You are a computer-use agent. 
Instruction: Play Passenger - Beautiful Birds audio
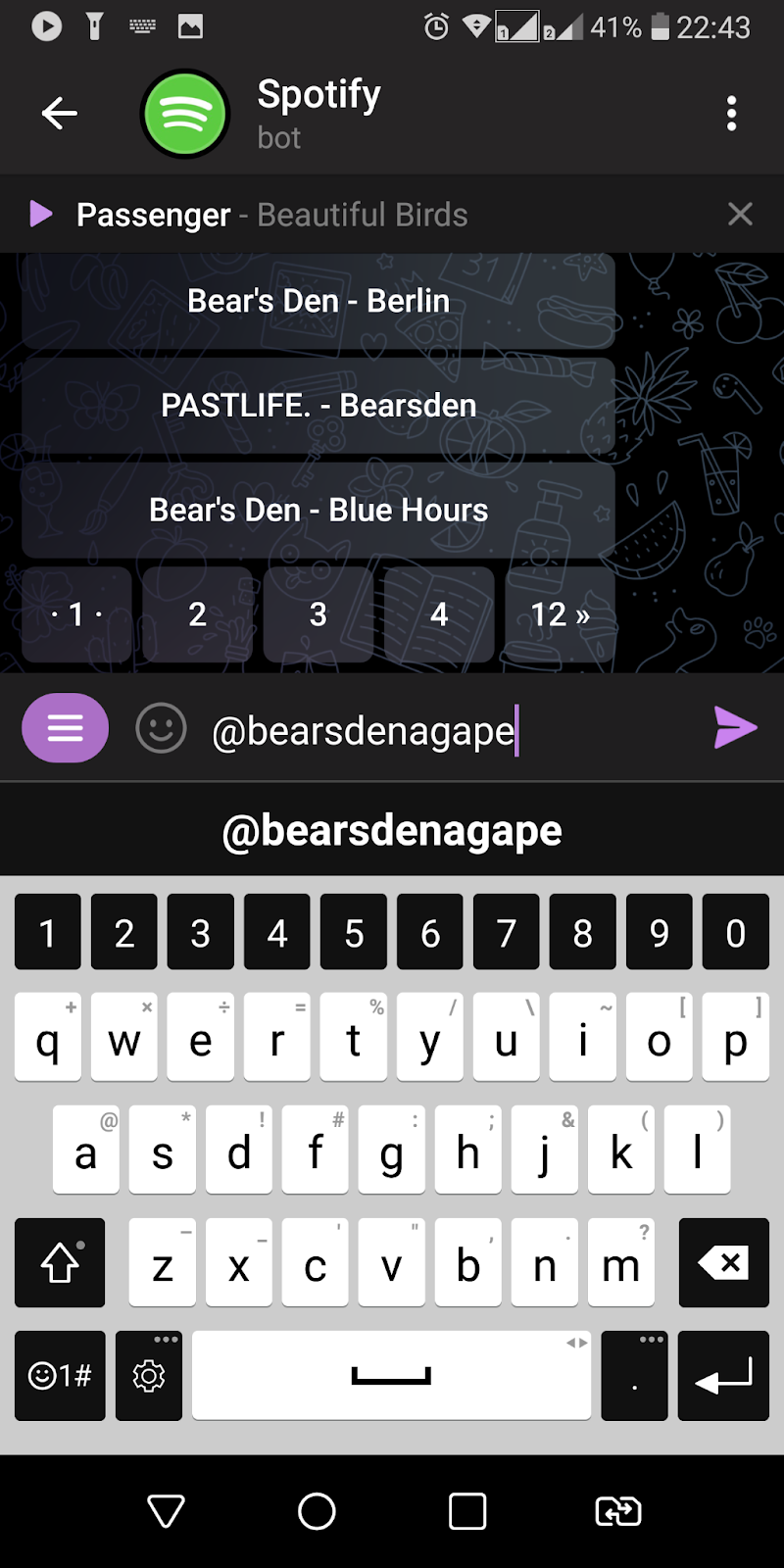point(41,214)
